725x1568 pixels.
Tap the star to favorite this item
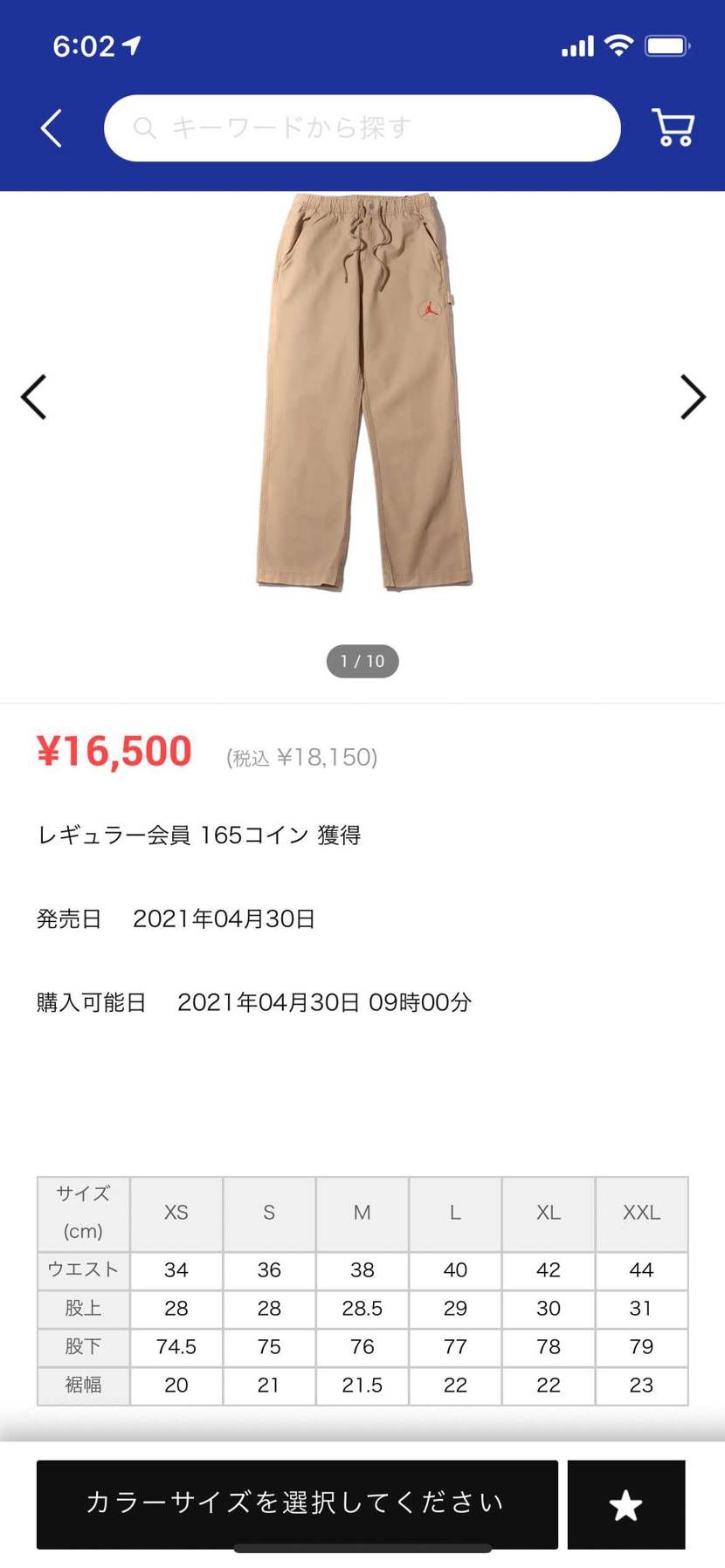pyautogui.click(x=625, y=1504)
